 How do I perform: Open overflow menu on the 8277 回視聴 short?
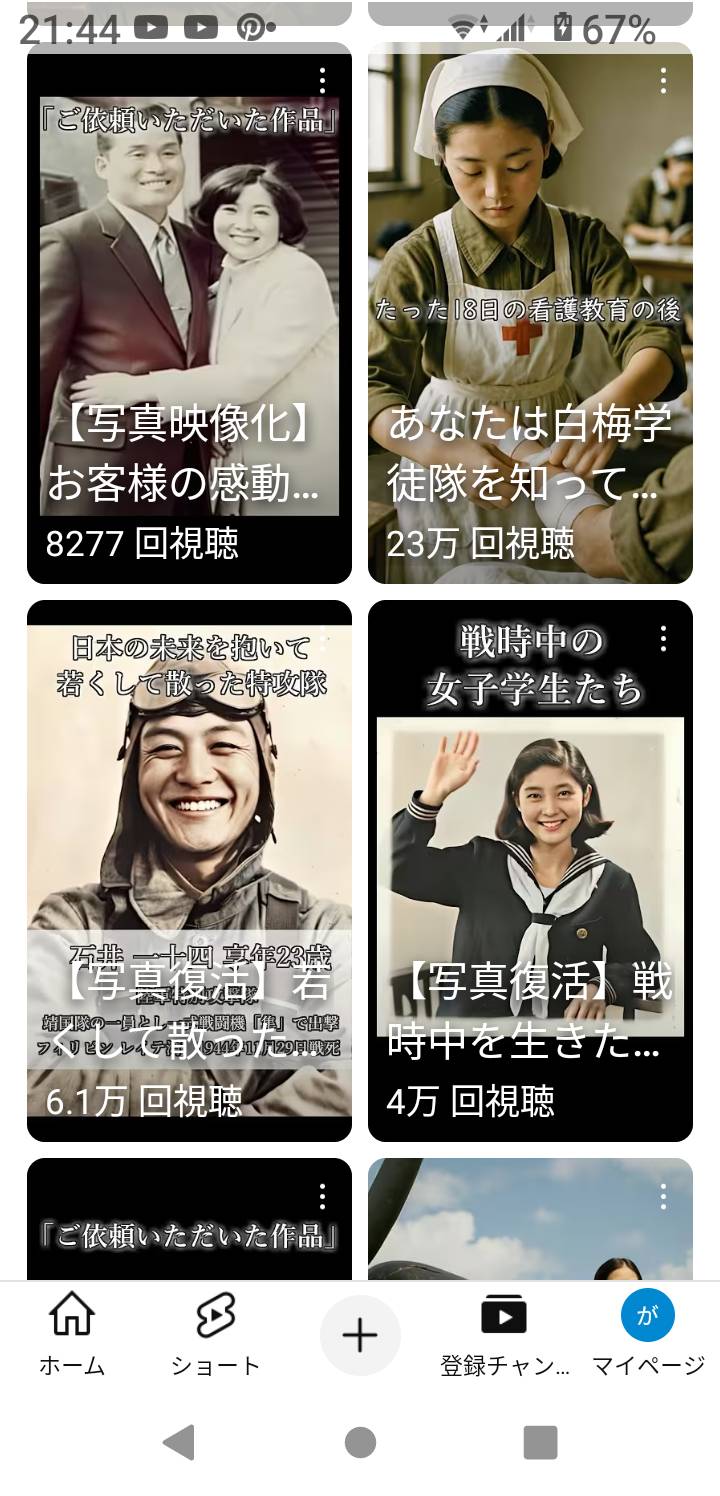[x=322, y=81]
